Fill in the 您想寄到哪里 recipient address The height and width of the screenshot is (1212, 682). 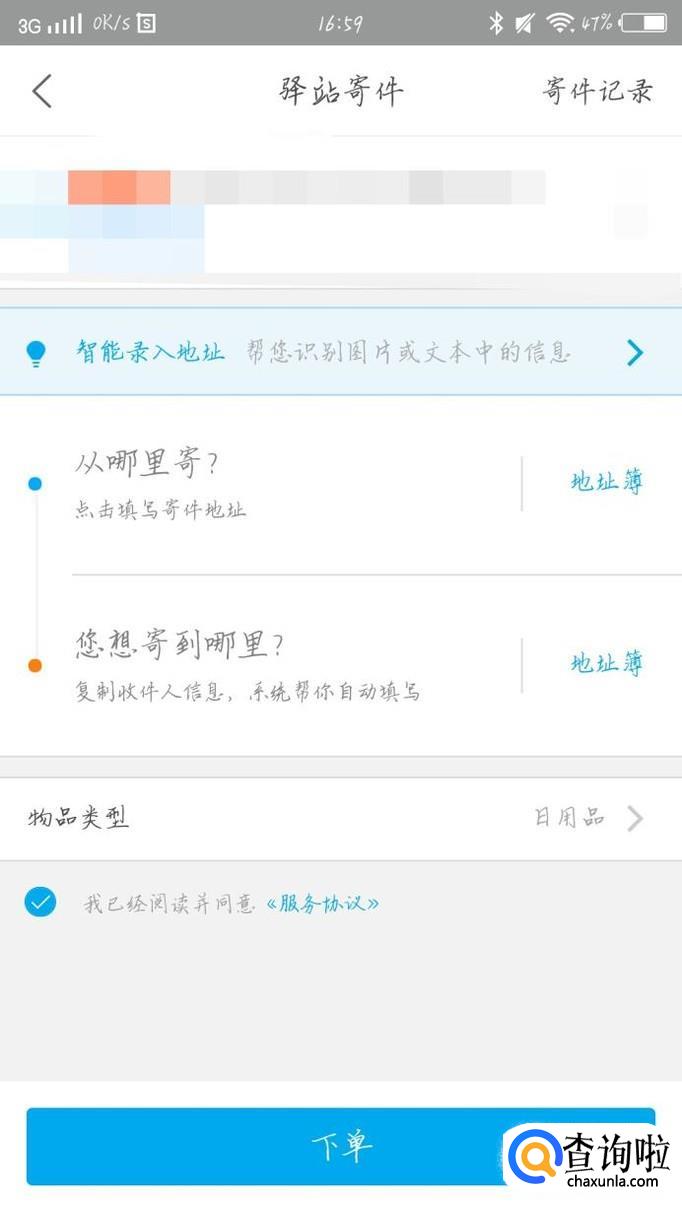(x=280, y=664)
